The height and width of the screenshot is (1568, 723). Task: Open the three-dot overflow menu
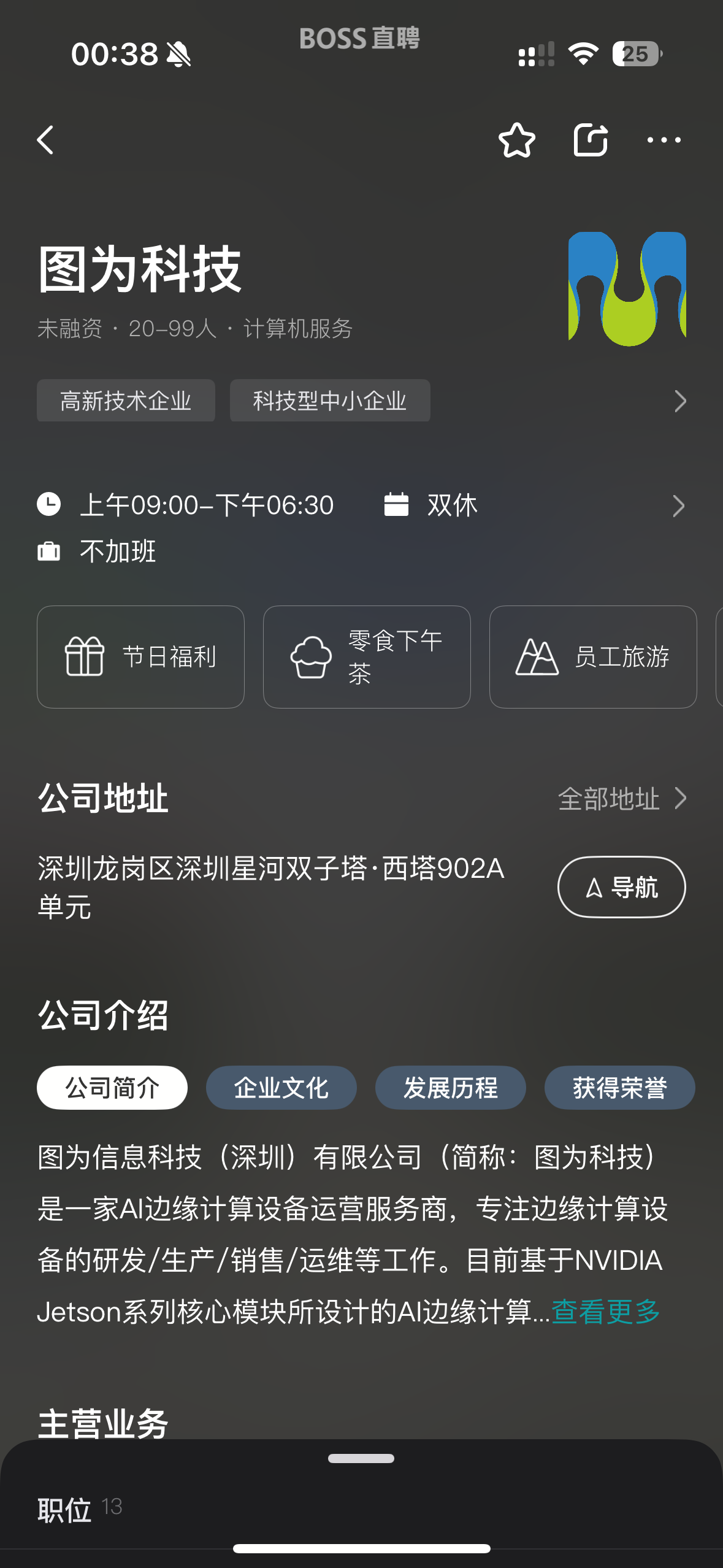[x=664, y=140]
